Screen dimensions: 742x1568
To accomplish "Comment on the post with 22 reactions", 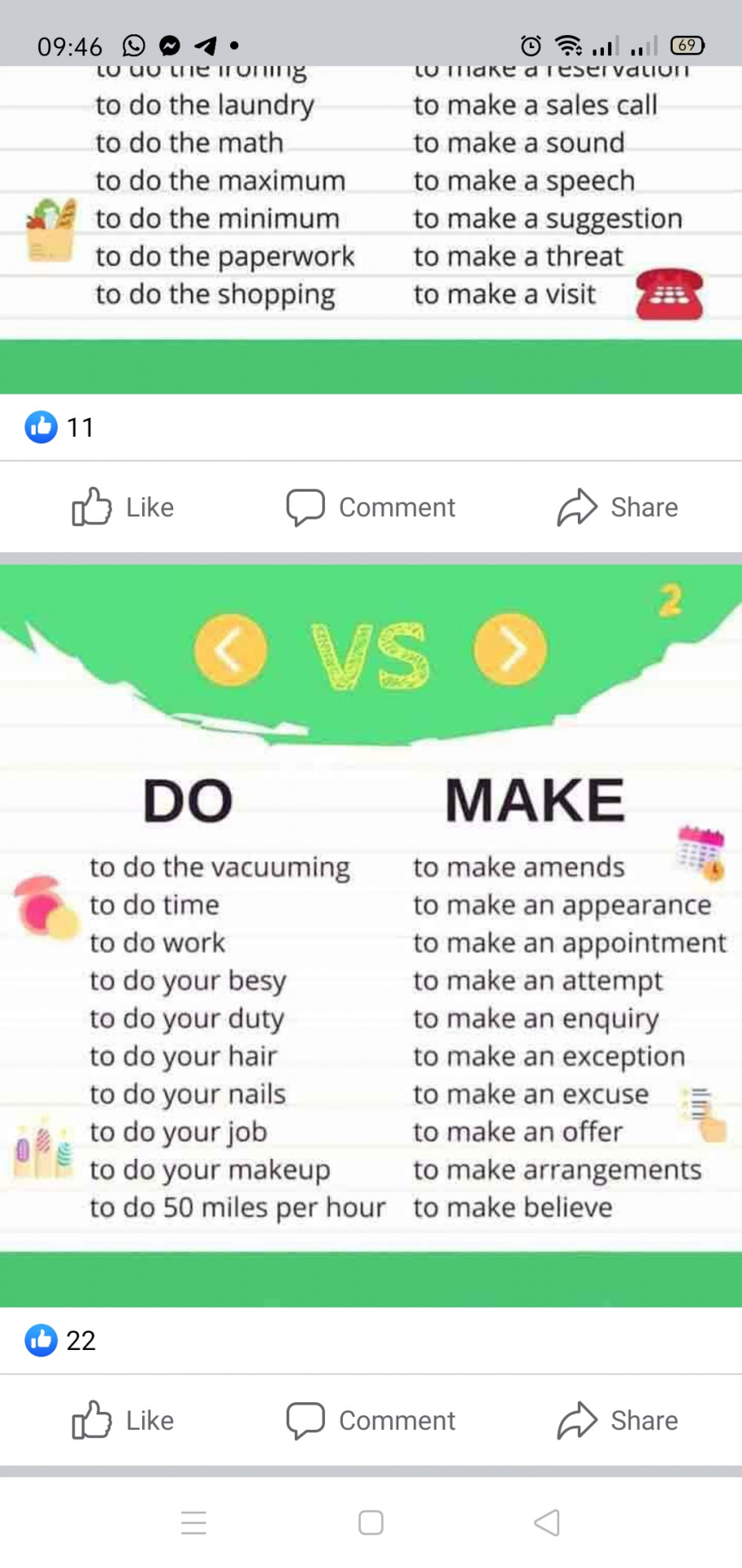I will (371, 1420).
